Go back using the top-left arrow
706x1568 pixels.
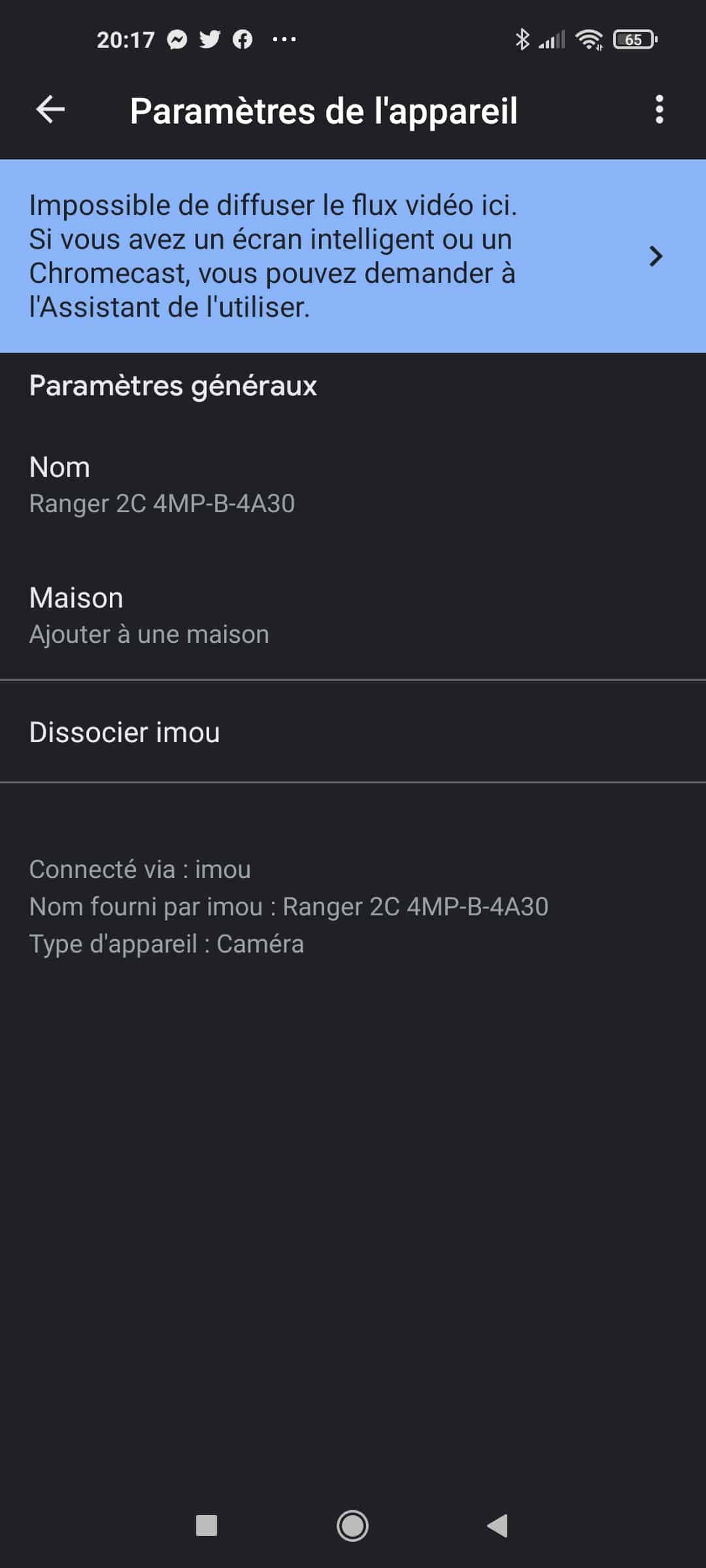tap(50, 109)
